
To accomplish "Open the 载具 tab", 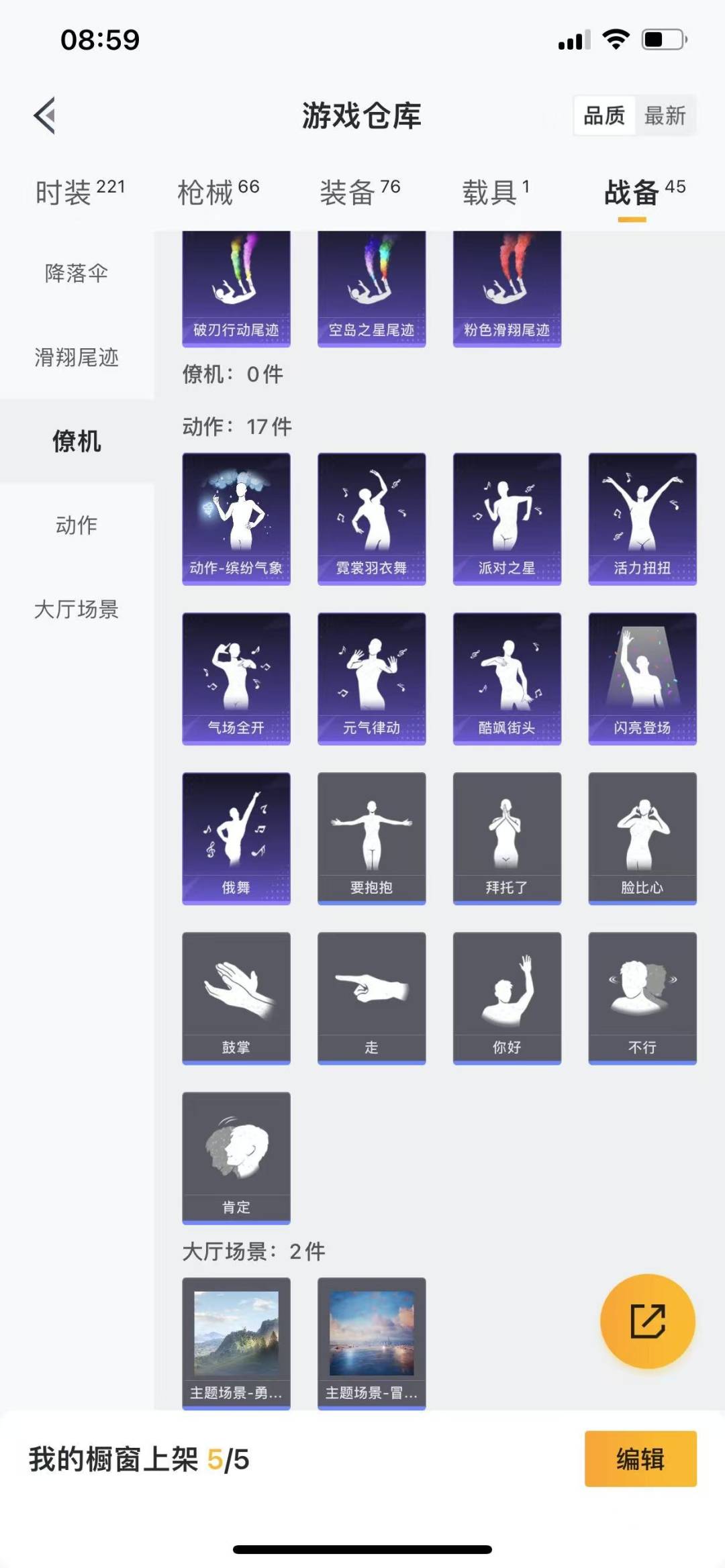I will pos(495,192).
